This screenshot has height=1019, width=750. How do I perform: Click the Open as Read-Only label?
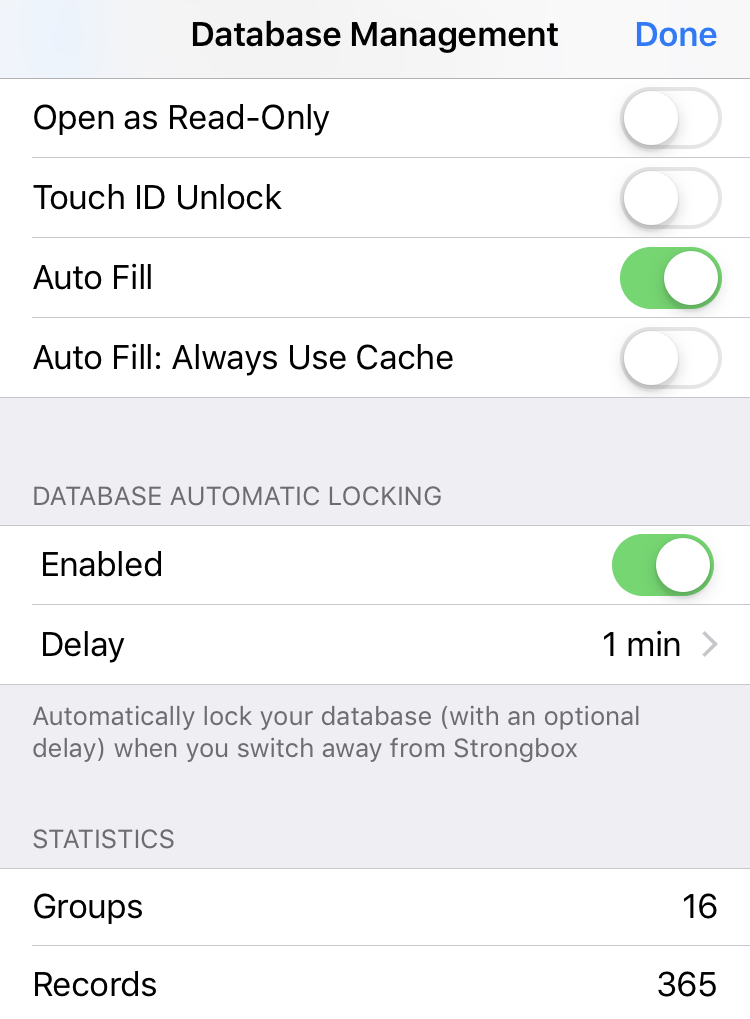(181, 117)
